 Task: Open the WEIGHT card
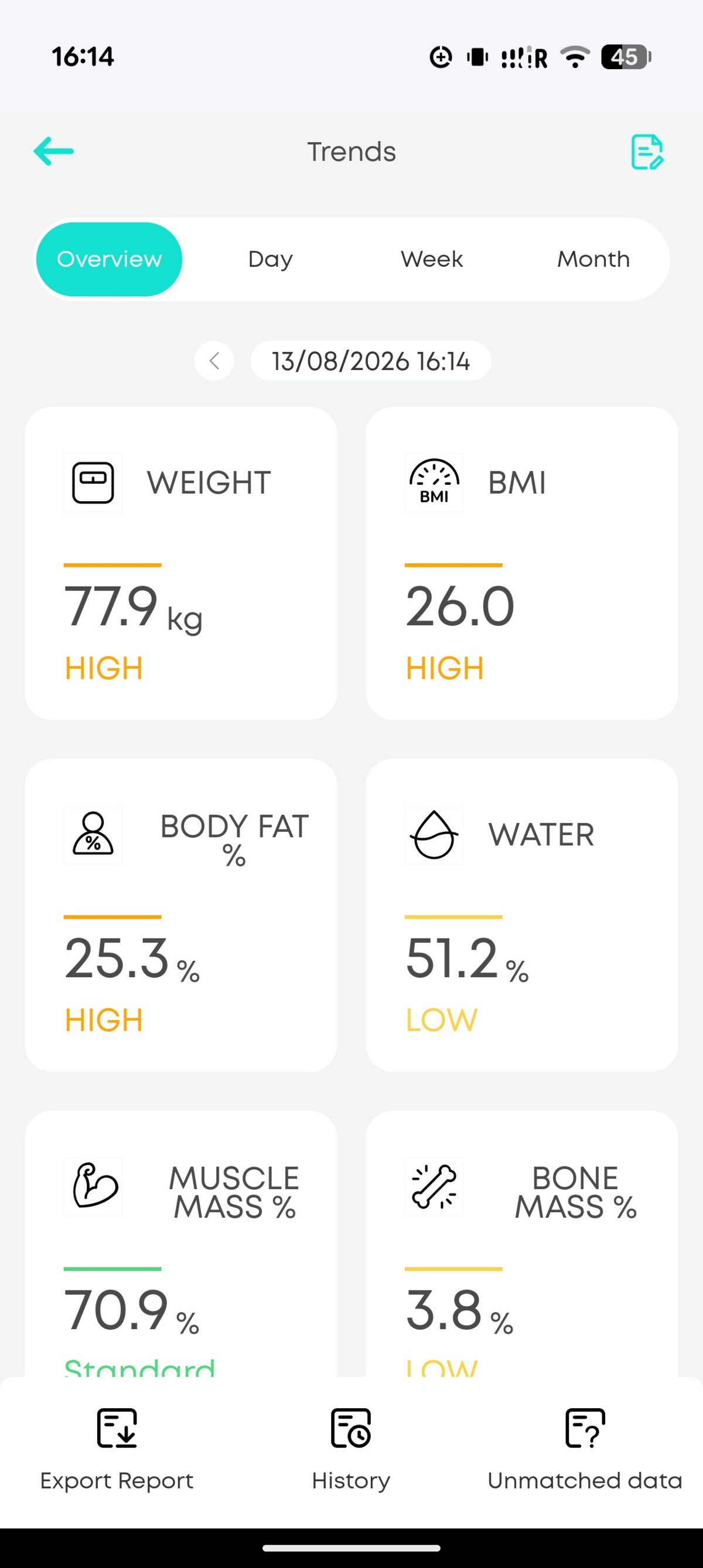(x=181, y=563)
